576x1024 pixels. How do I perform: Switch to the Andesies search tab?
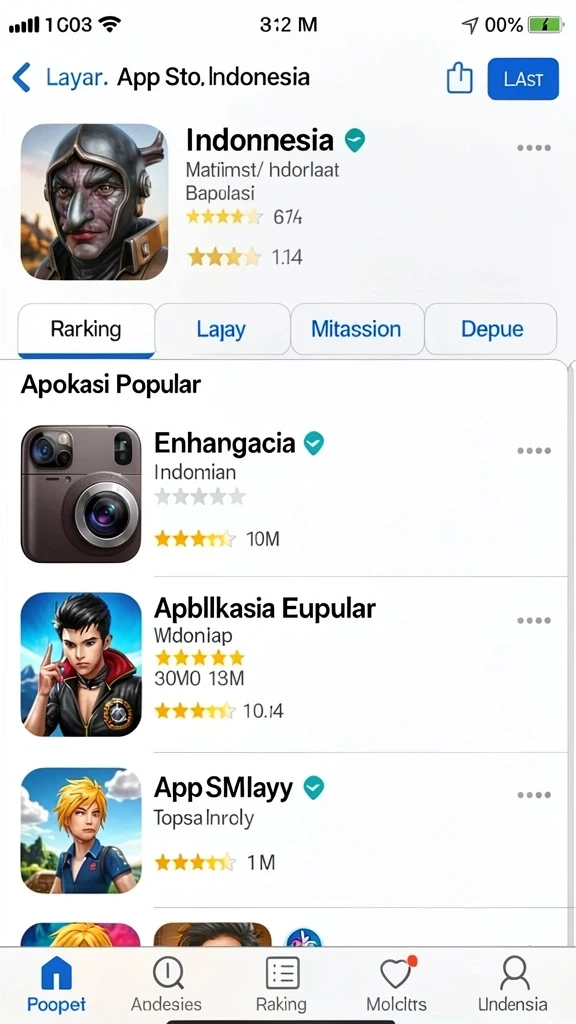point(167,984)
